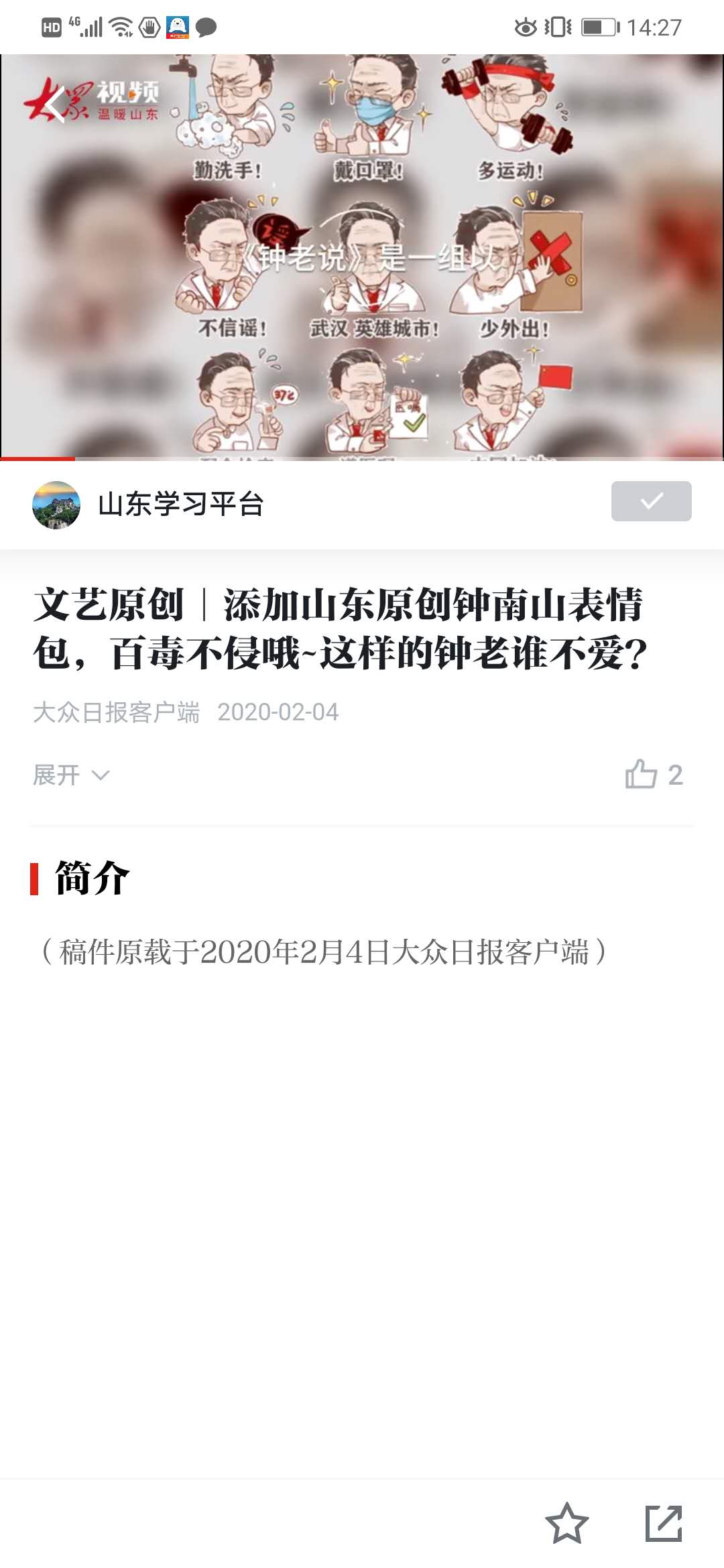Tap the 4G signal strength icon

pos(87,28)
